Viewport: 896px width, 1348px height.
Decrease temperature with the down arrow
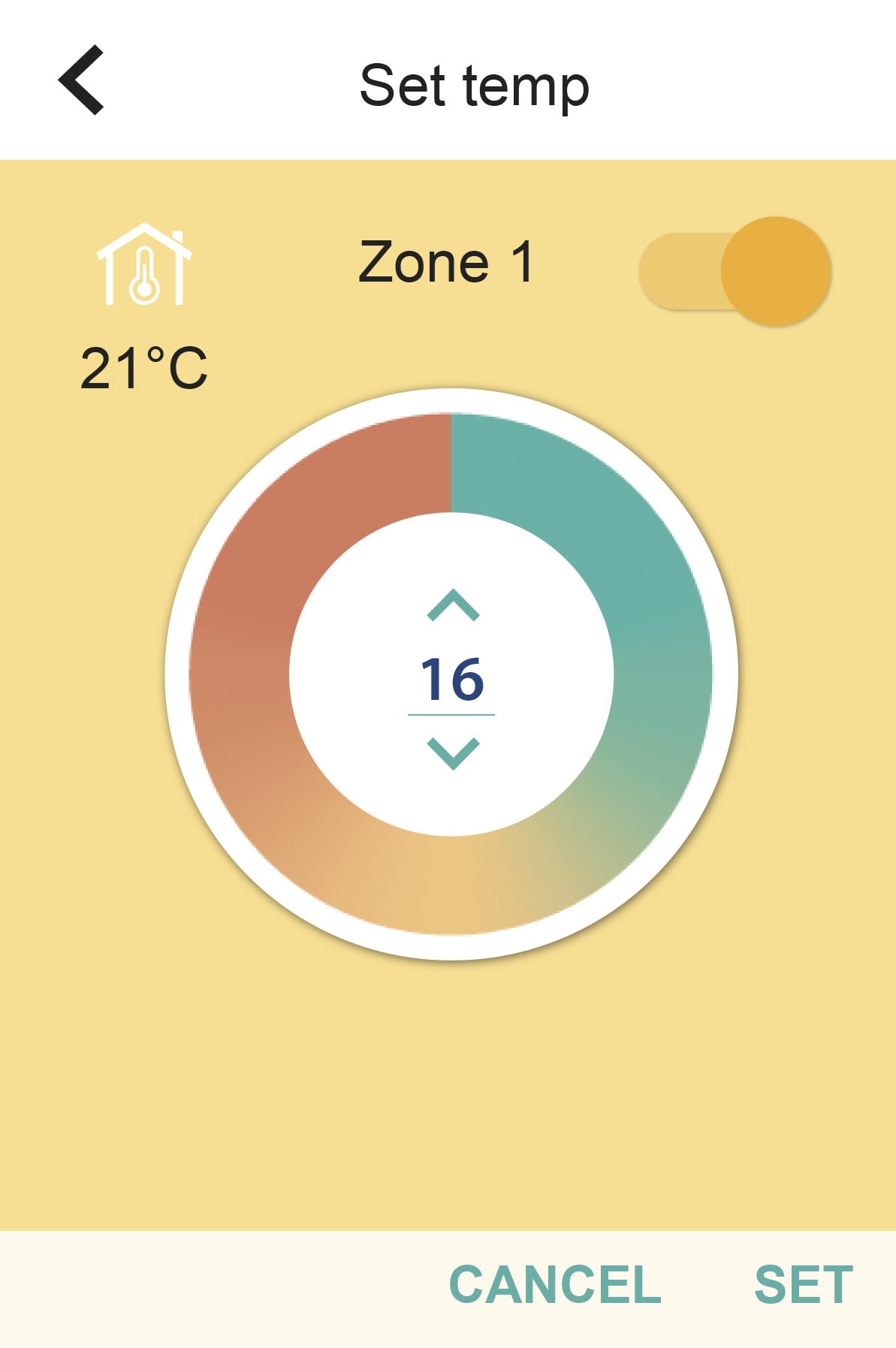pos(452,752)
